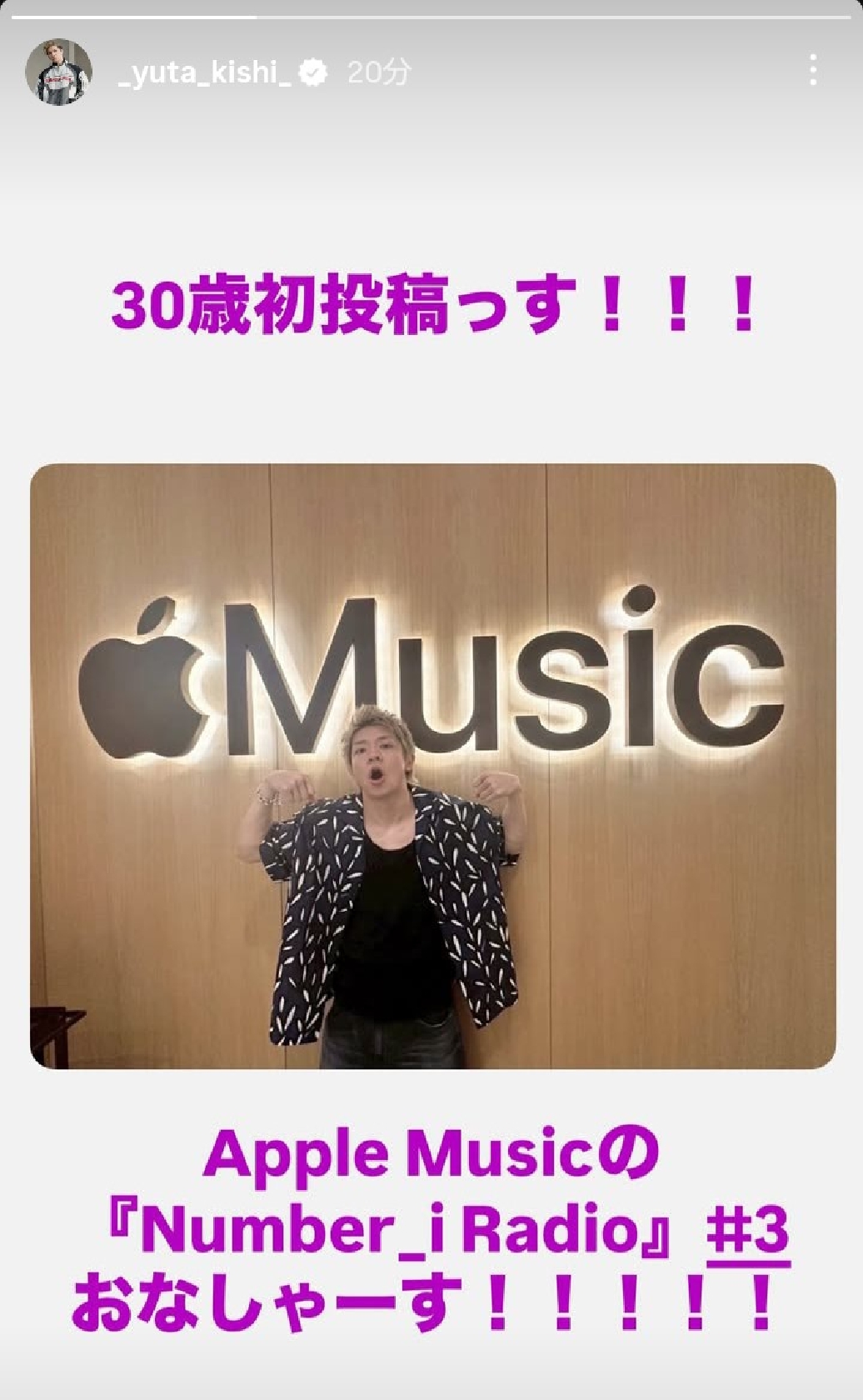863x1400 pixels.
Task: Open _yuta_kishi_ profile picture
Action: [58, 72]
